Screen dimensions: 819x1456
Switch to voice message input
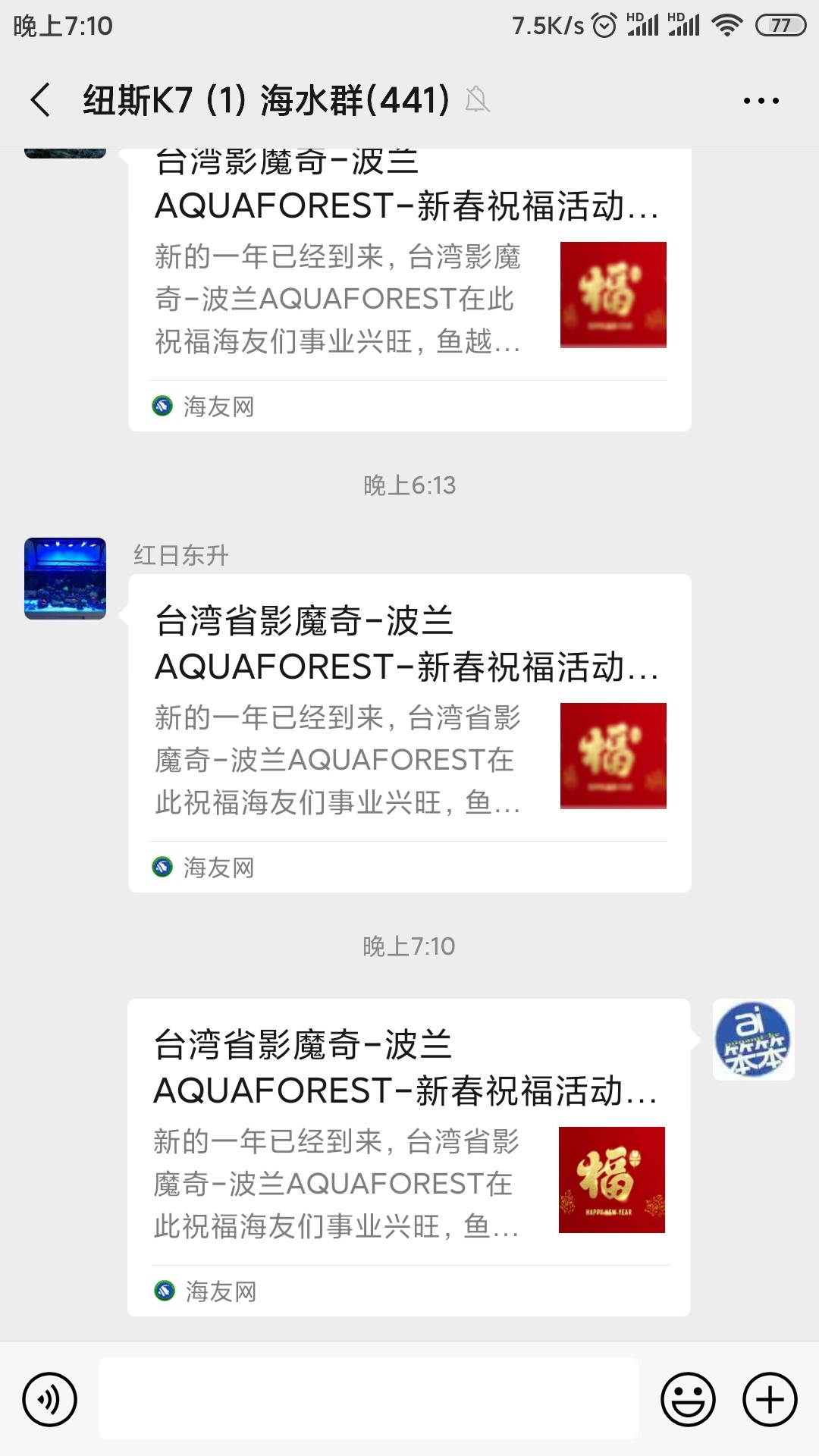[x=50, y=1399]
